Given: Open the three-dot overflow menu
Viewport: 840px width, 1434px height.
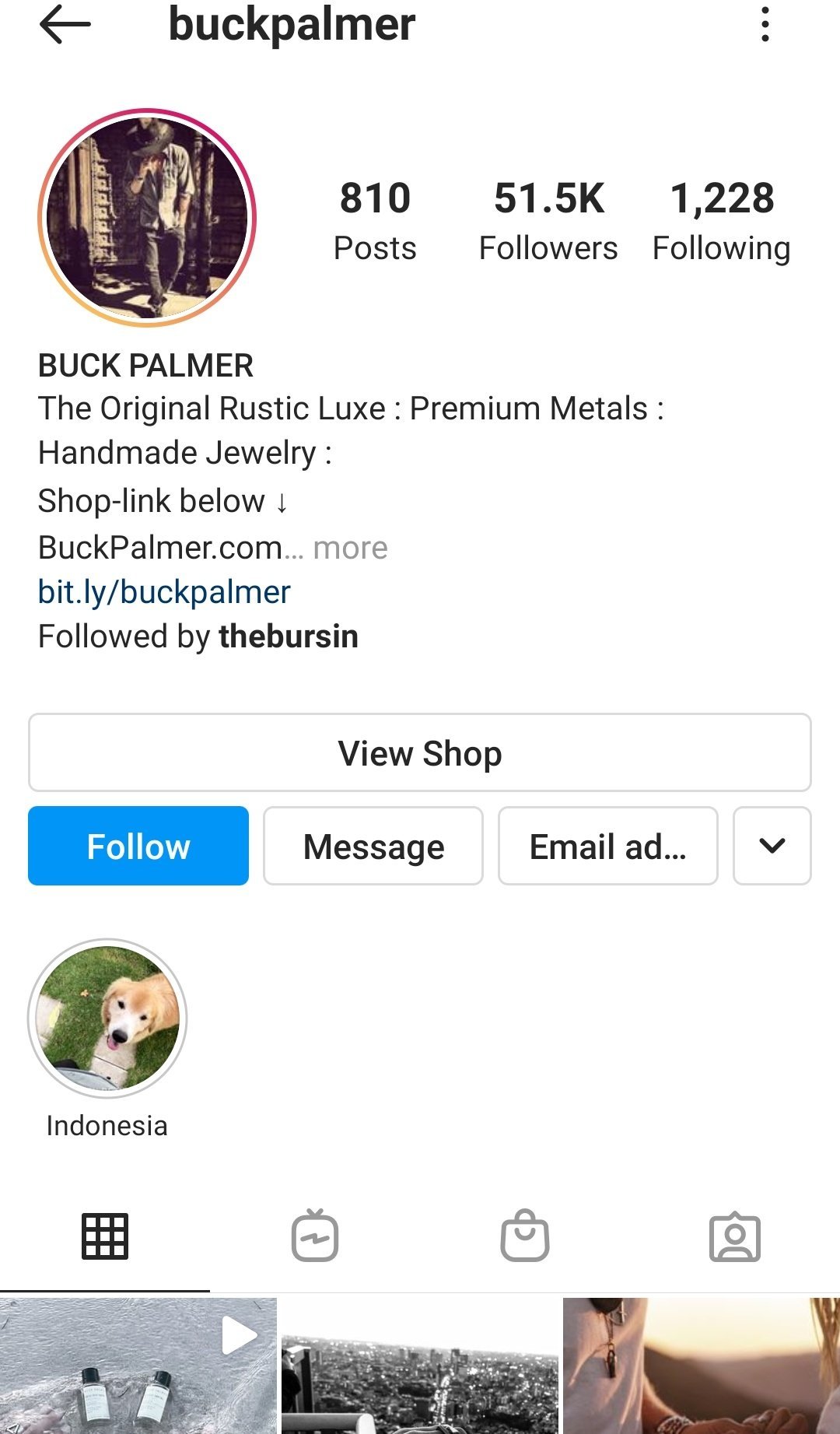Looking at the screenshot, I should [765, 25].
